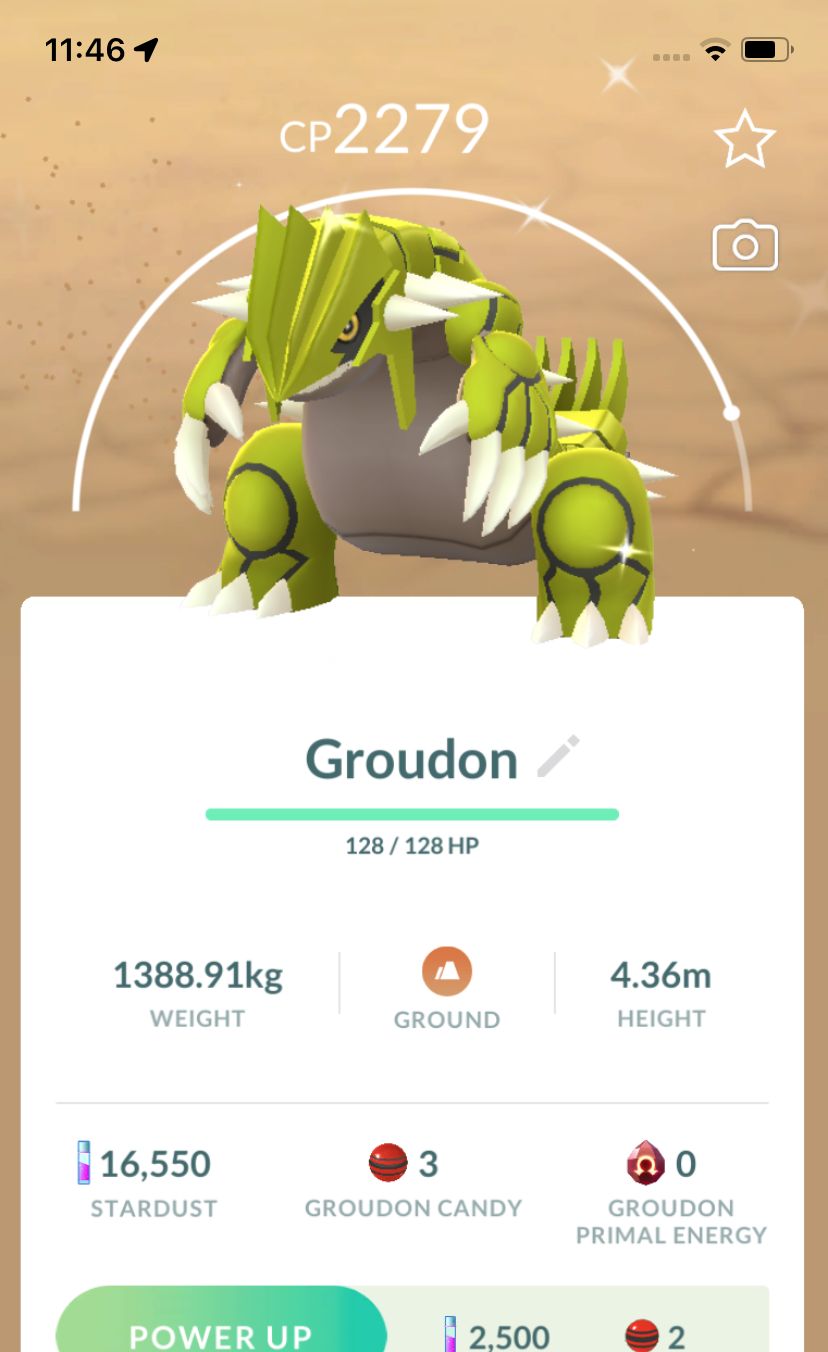Tap the stardust cost icon near Power Up
The image size is (828, 1352).
(447, 1335)
